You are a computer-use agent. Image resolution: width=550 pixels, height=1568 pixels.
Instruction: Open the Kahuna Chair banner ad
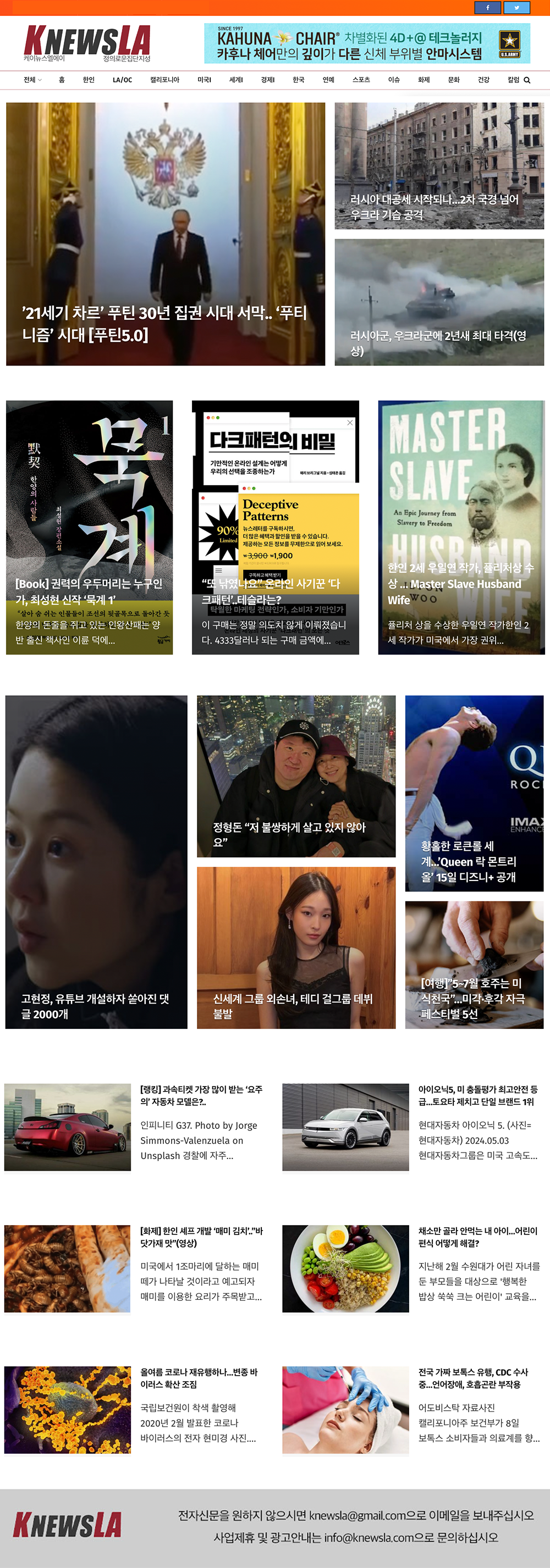[x=367, y=43]
